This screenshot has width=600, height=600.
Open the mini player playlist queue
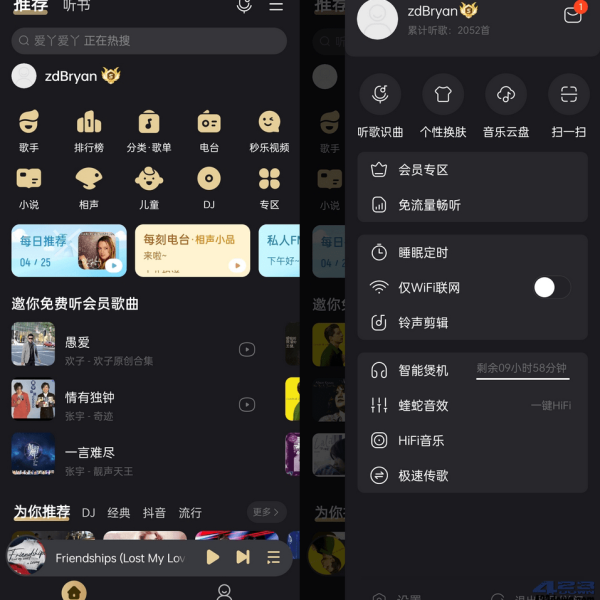tap(273, 557)
